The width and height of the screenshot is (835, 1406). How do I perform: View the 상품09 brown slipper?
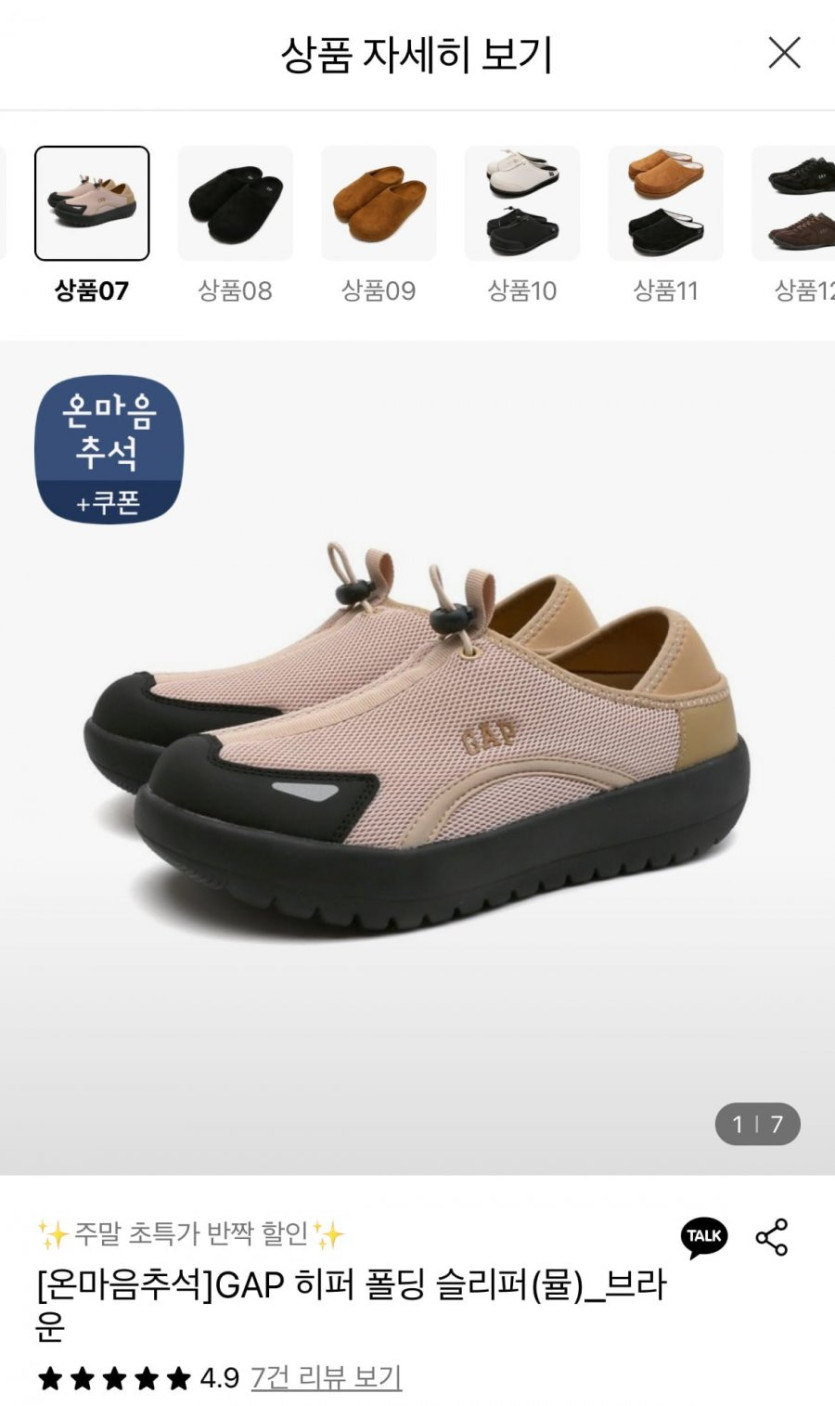pos(379,204)
